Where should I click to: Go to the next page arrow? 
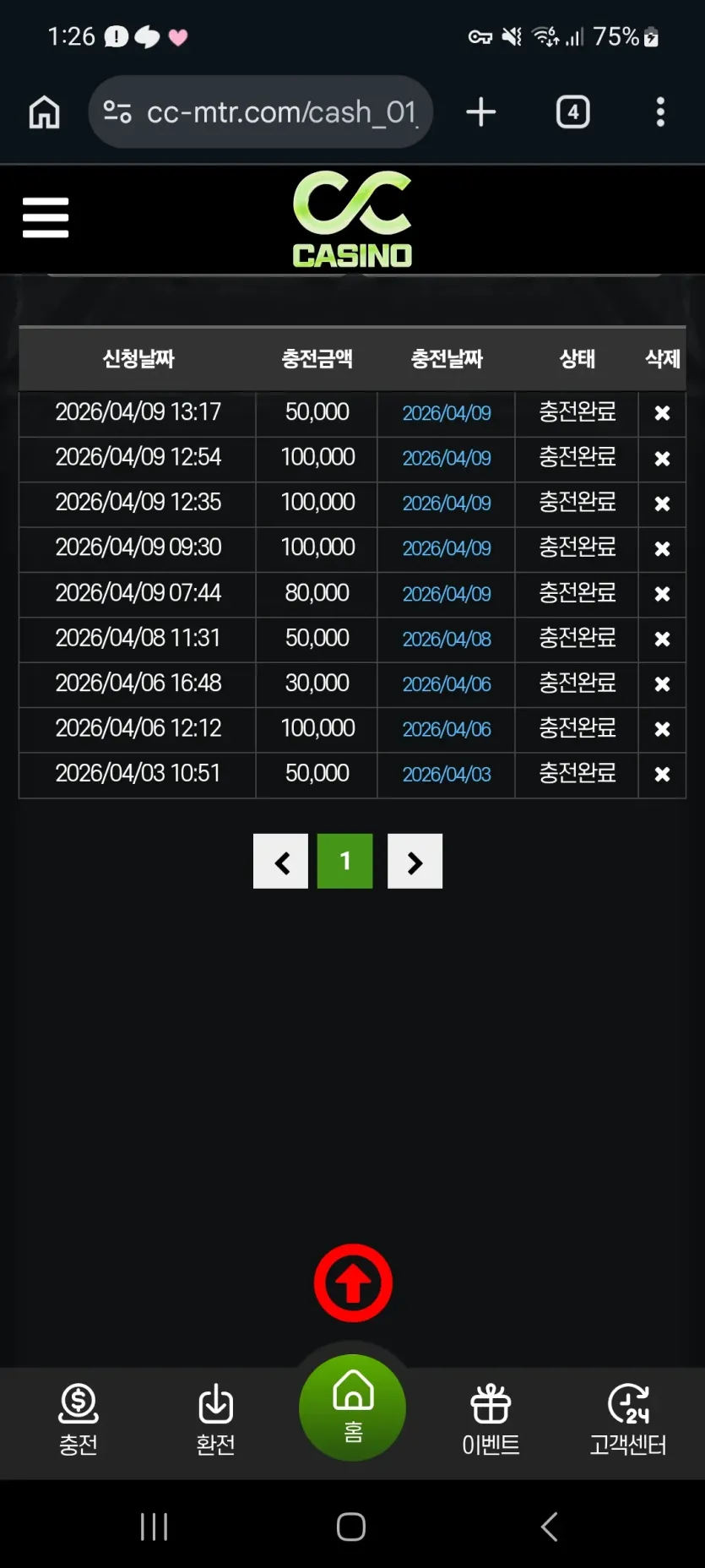[415, 862]
